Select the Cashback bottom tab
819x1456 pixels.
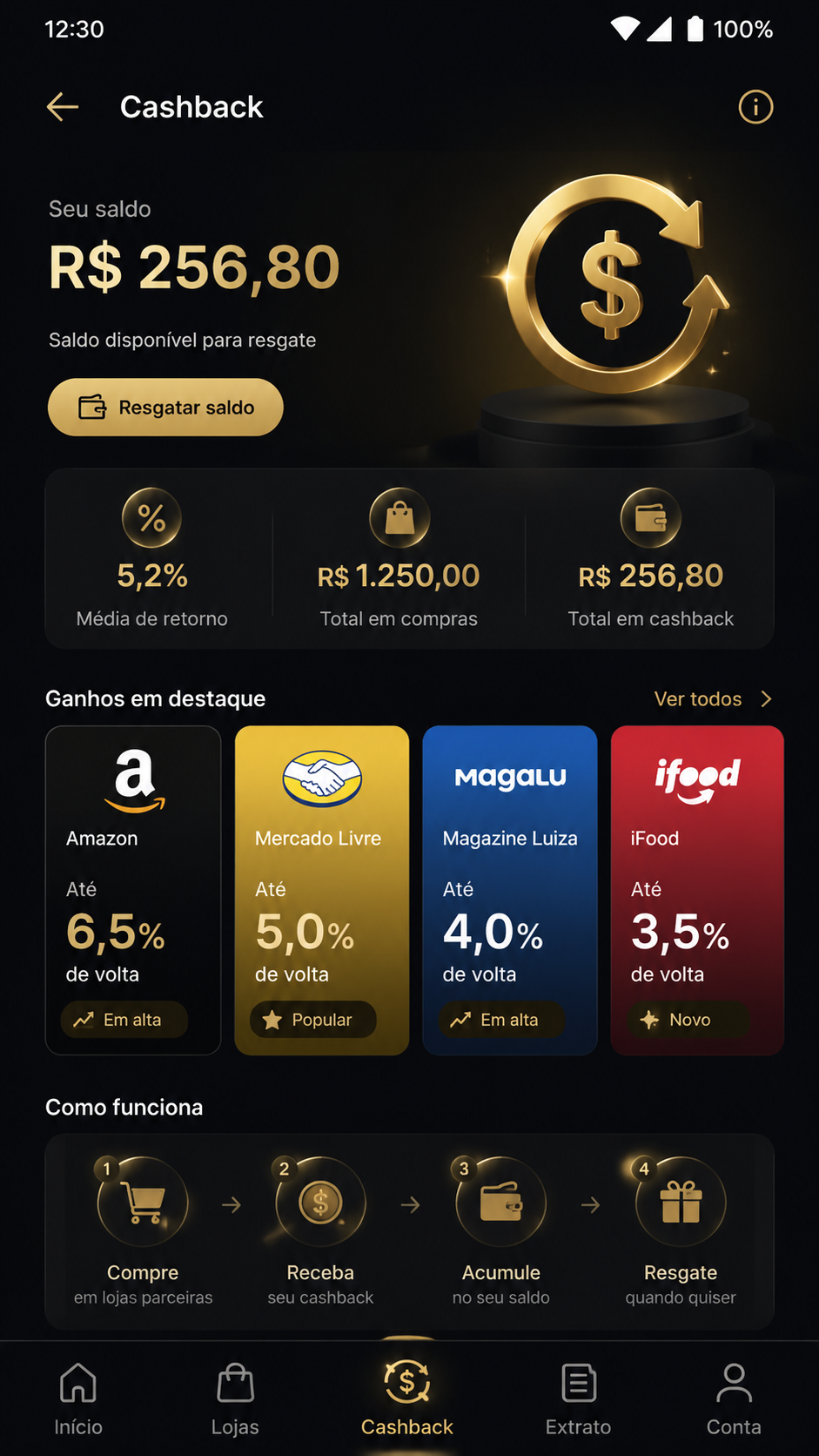tap(407, 1400)
